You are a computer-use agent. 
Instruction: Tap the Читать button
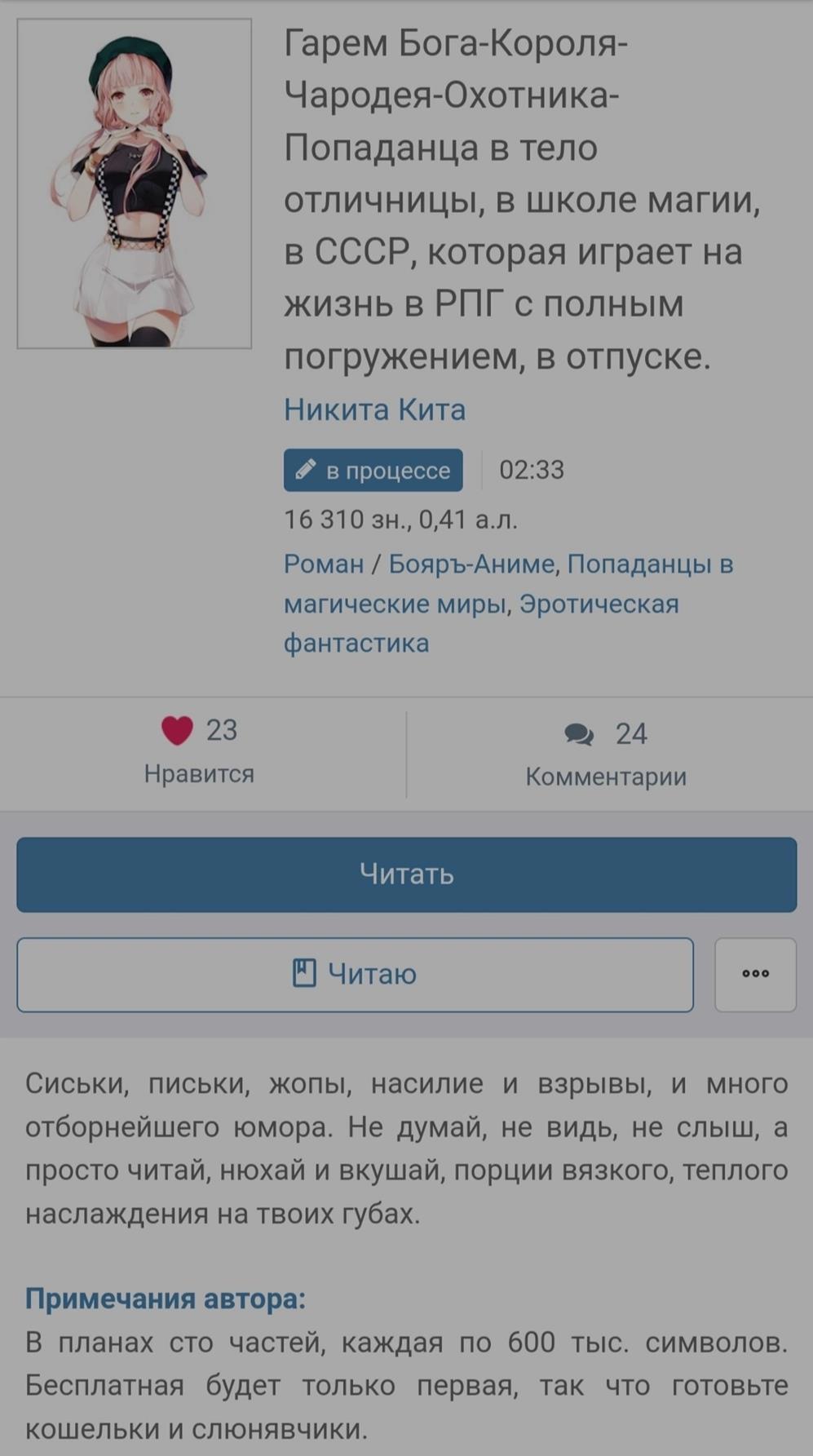pos(406,874)
